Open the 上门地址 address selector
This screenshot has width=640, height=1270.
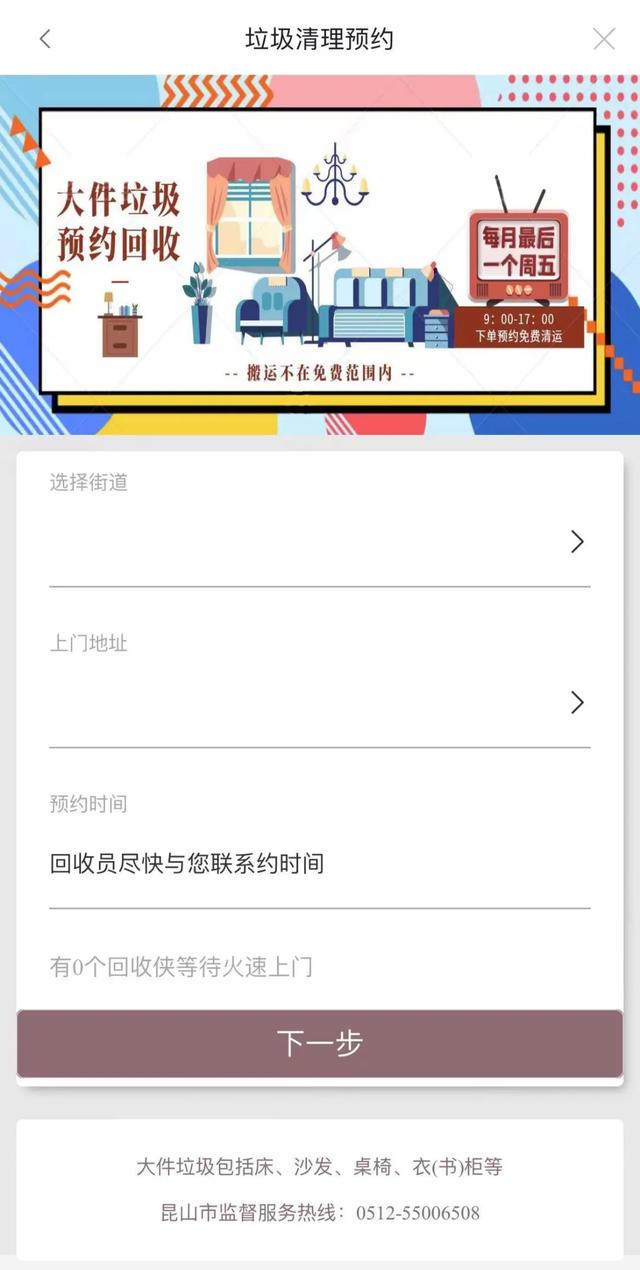tap(320, 702)
